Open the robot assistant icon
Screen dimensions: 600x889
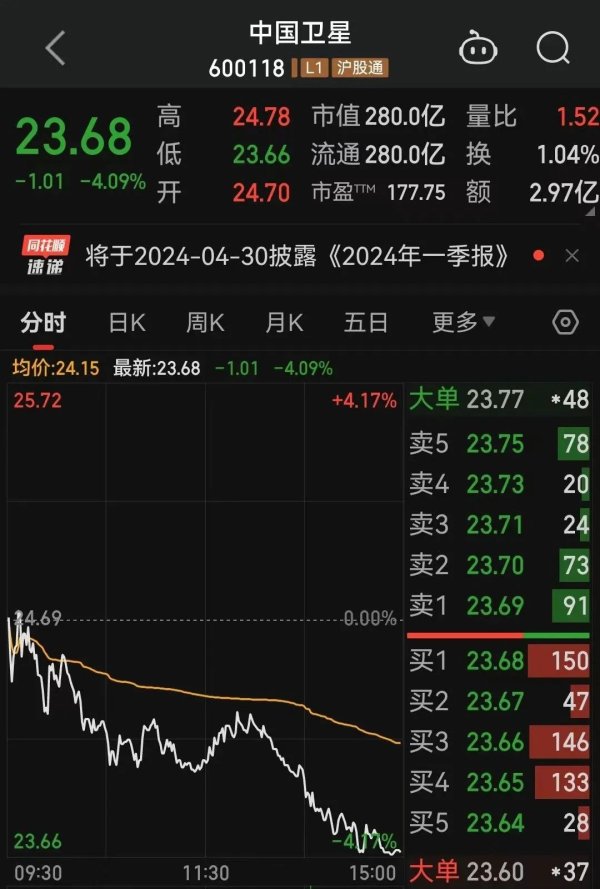click(x=477, y=47)
